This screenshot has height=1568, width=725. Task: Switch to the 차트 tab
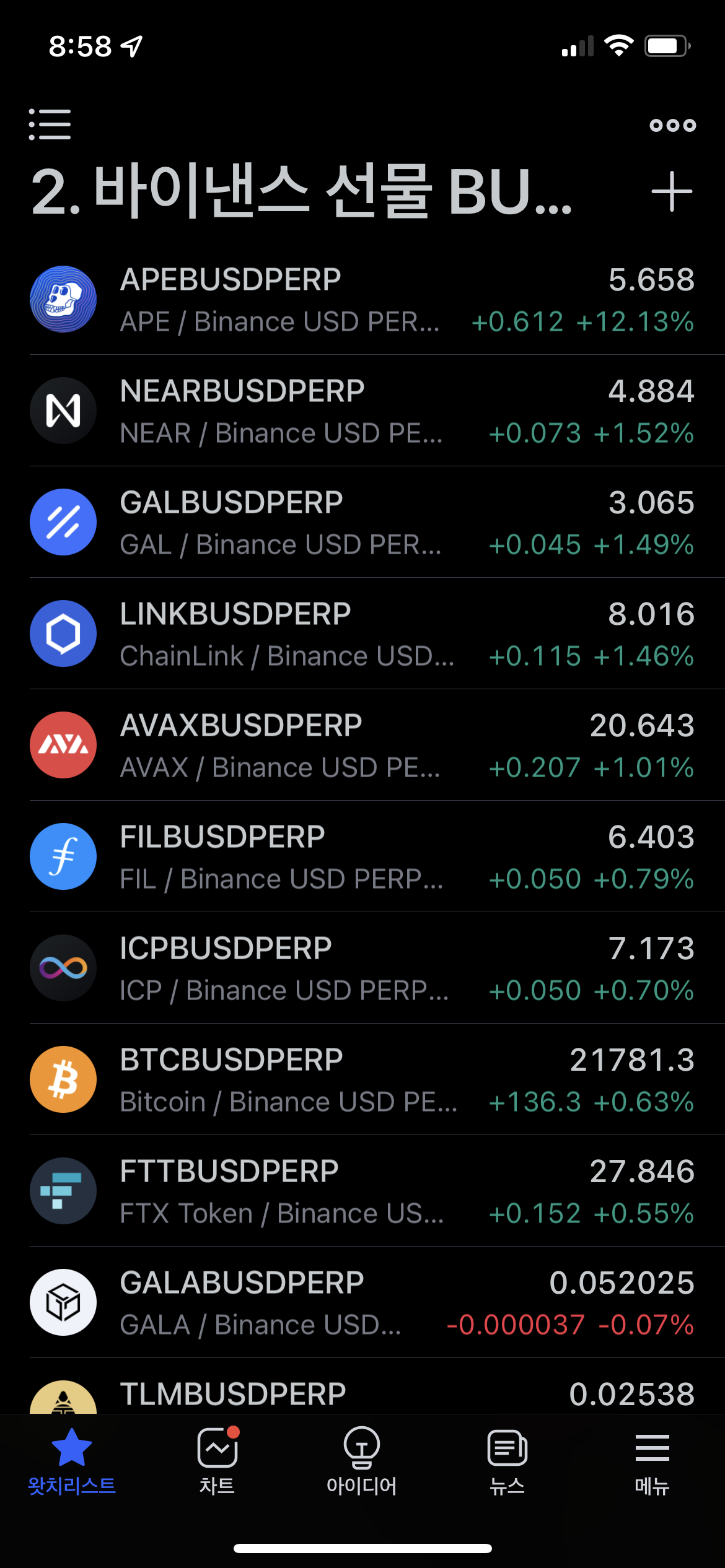217,1461
